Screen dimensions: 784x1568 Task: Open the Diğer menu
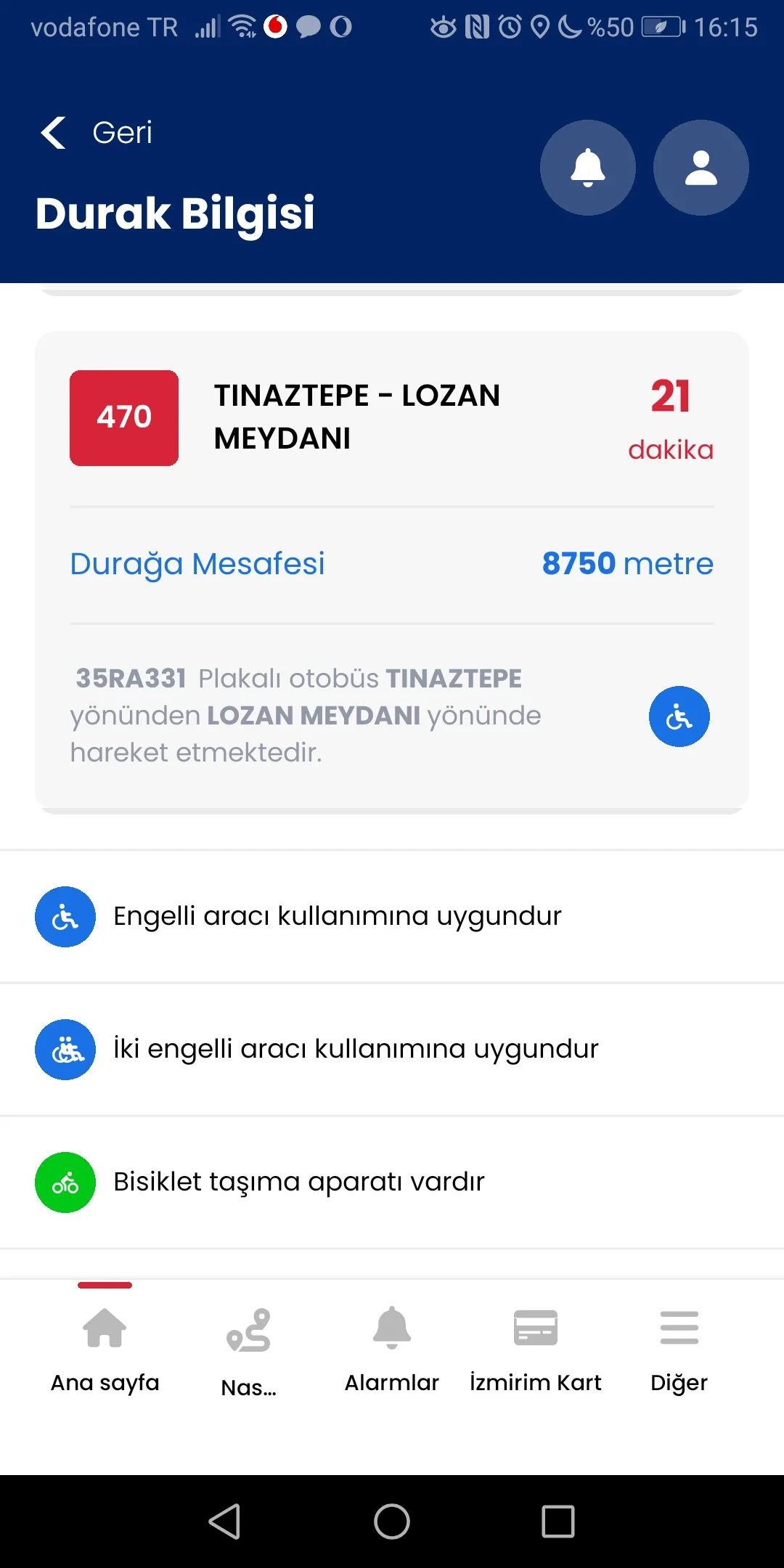click(678, 1350)
